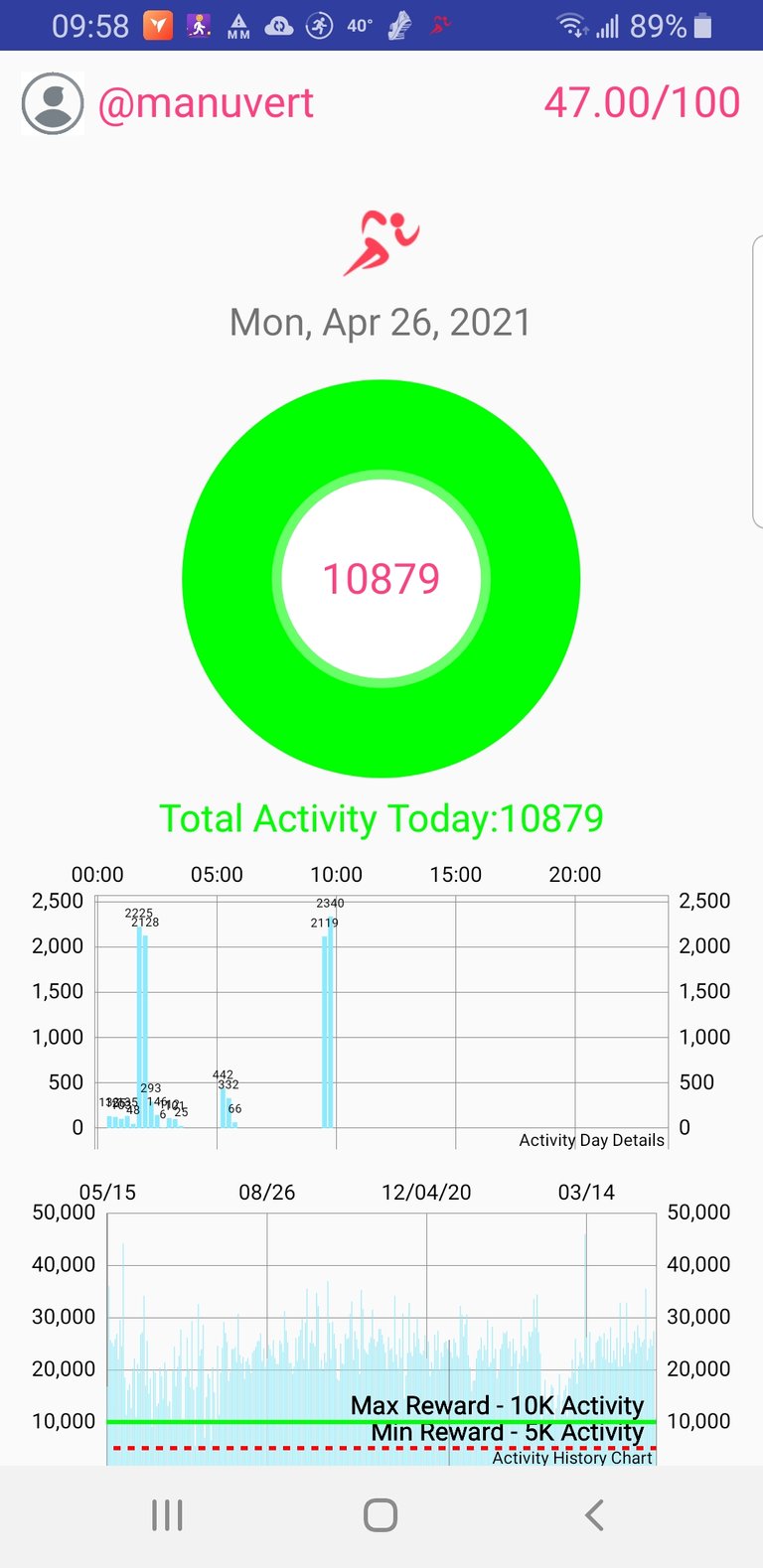Open the recent apps view
The image size is (763, 1568).
pos(167,1515)
